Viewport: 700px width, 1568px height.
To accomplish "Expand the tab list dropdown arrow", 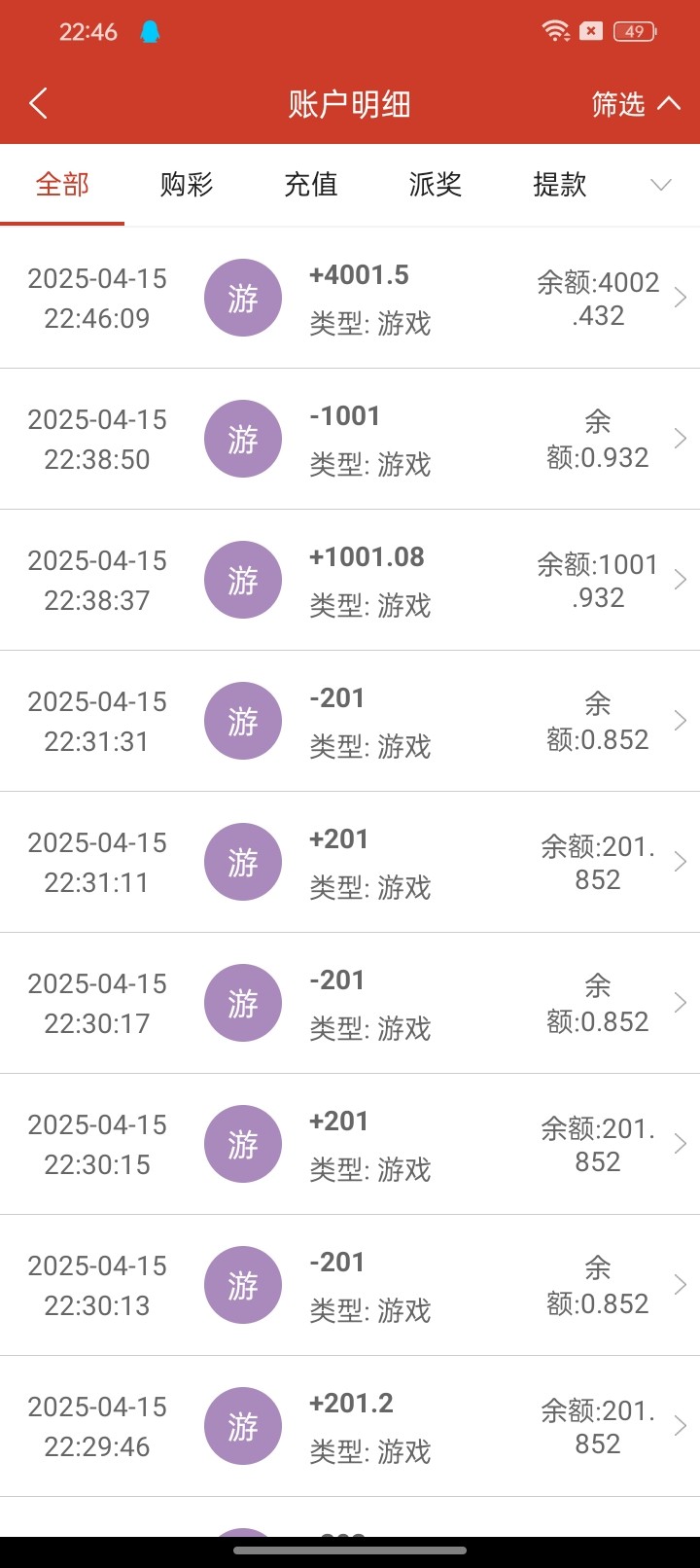I will 661,185.
